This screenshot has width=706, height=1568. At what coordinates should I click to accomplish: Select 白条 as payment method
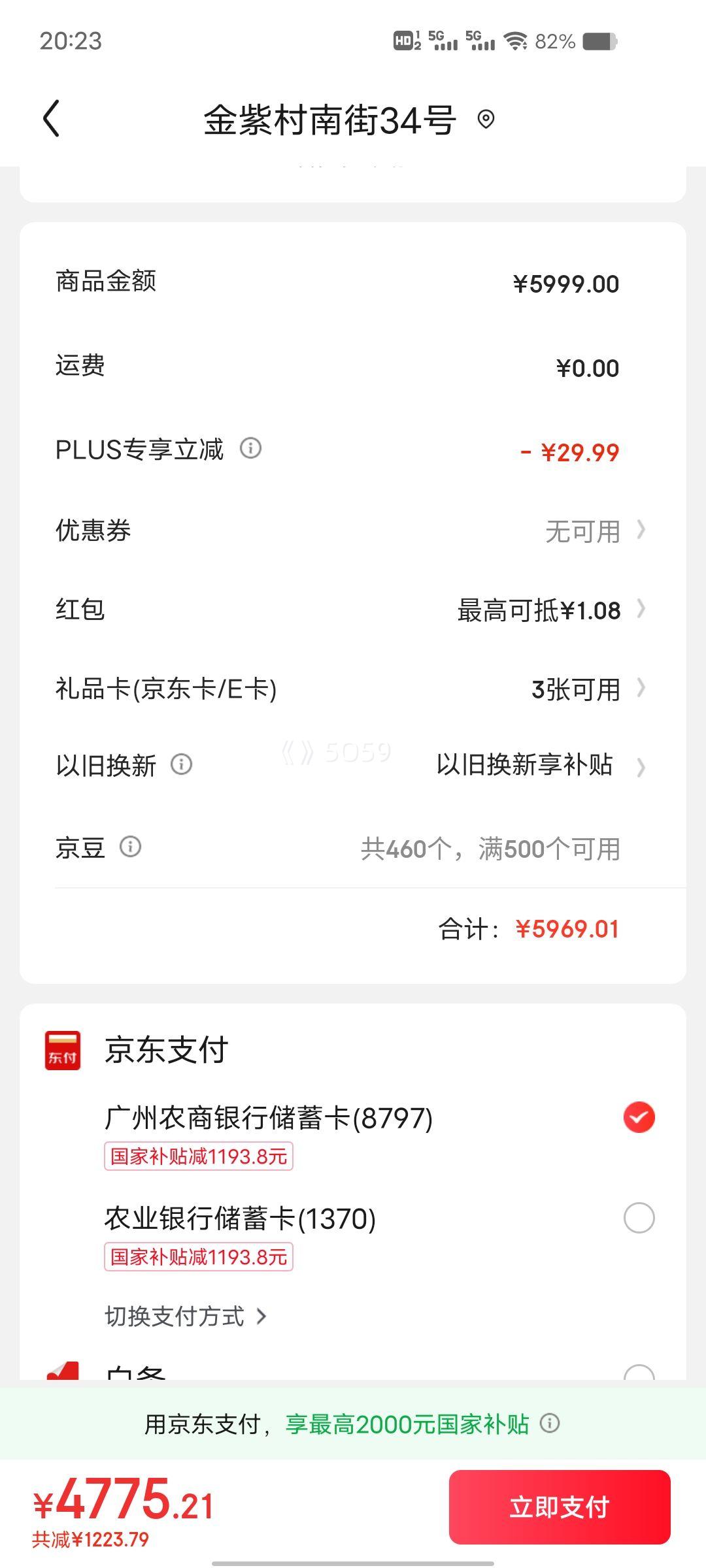pos(639,1371)
